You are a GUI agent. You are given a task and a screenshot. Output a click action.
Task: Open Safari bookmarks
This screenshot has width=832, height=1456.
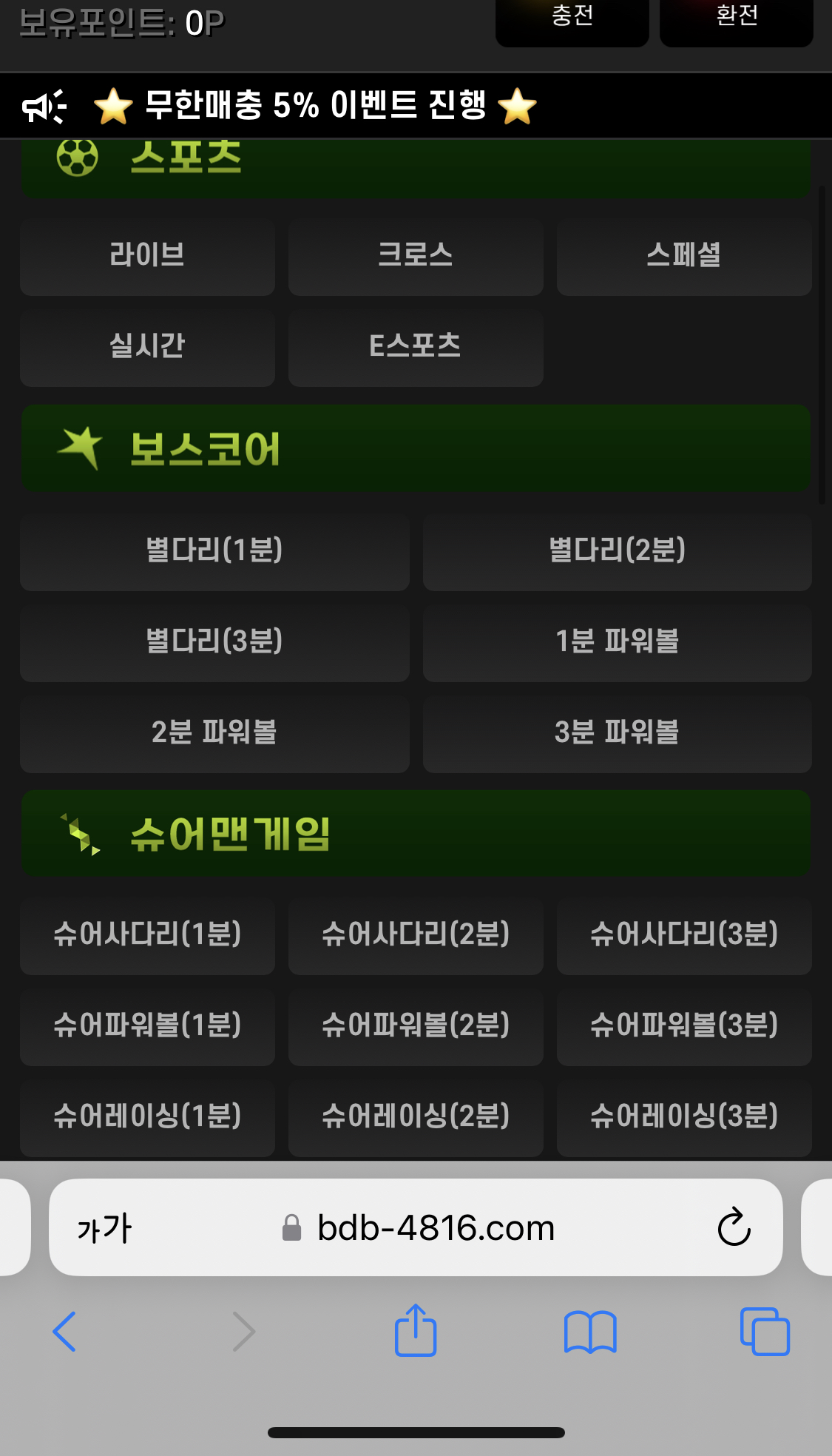click(589, 1331)
